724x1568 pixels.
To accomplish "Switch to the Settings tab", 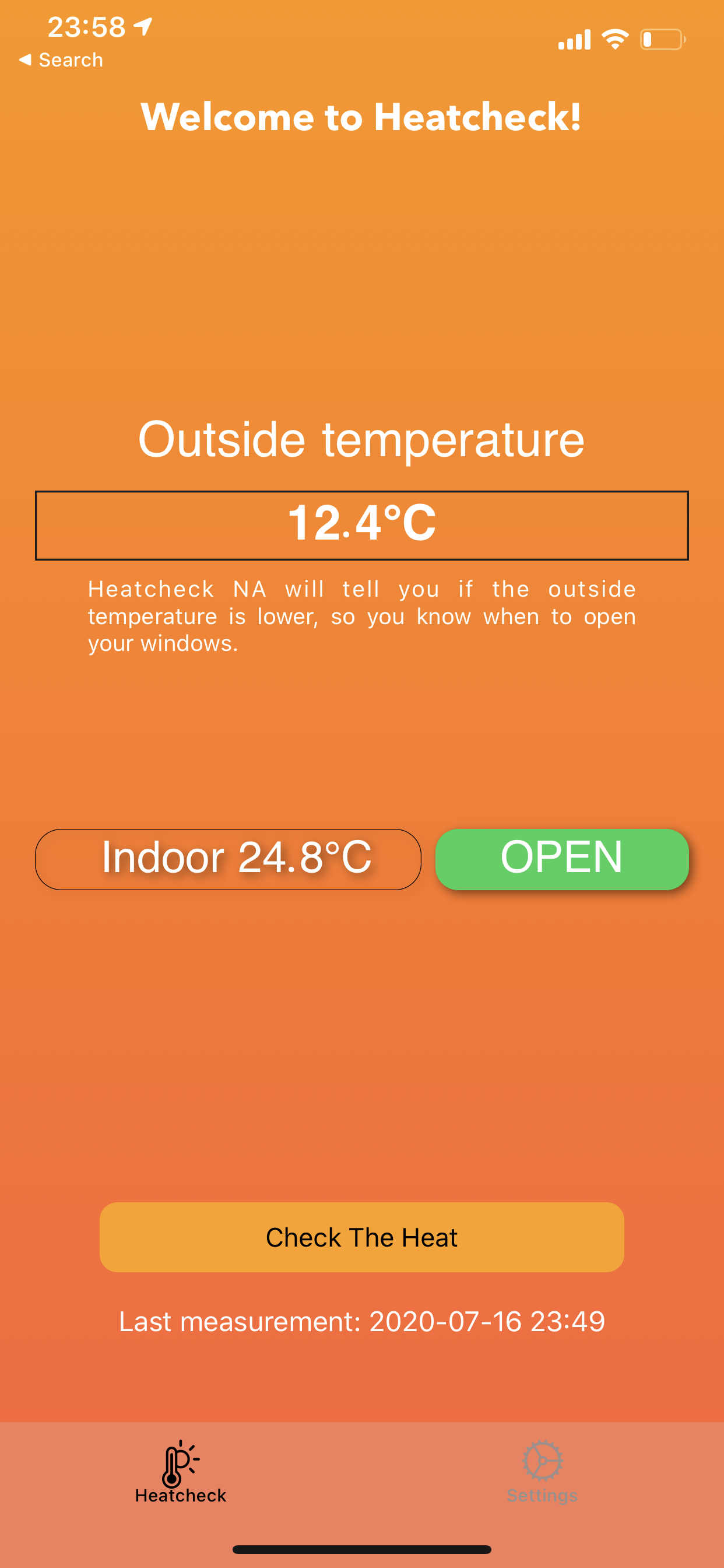I will point(542,1472).
